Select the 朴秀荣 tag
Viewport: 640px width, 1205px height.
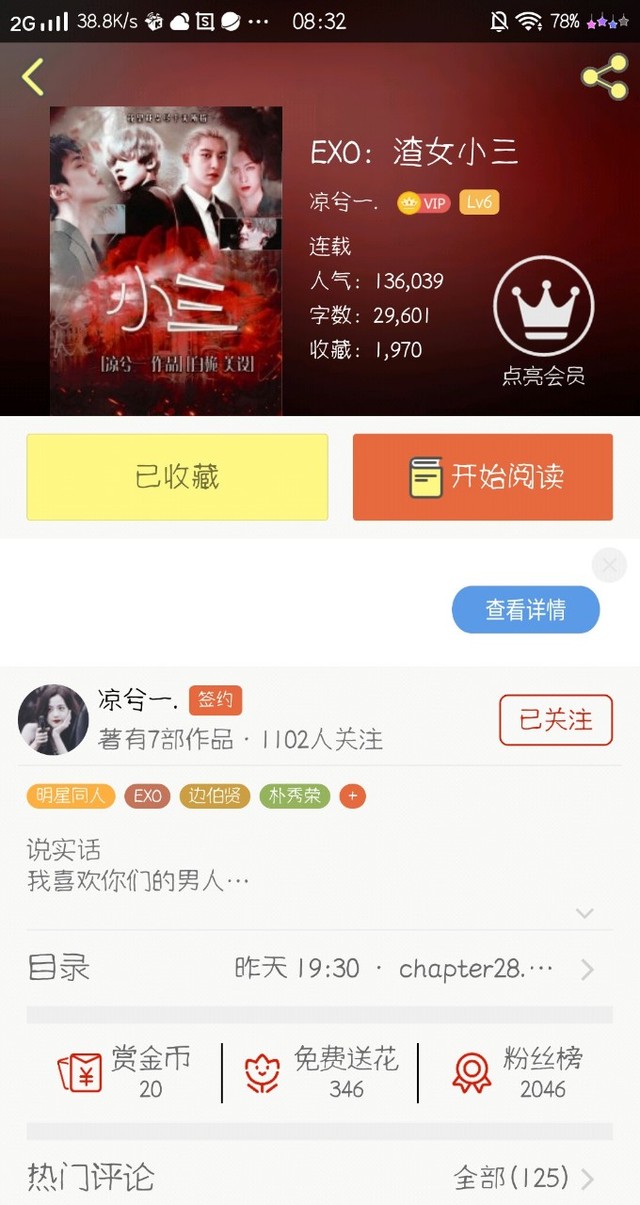[294, 796]
